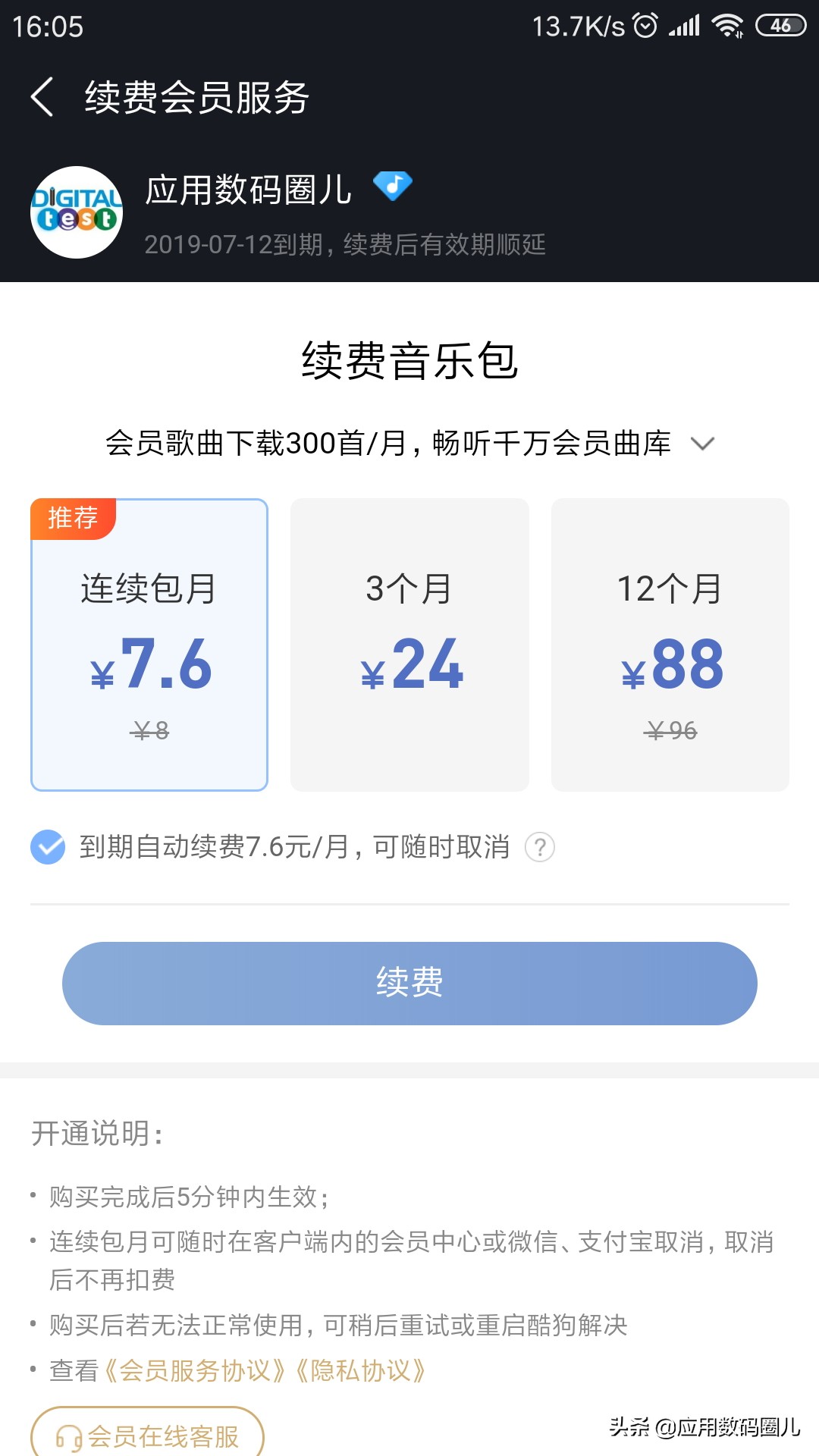Click the blue music VIP diamond badge
Screen dimensions: 819x1456
pos(391,184)
